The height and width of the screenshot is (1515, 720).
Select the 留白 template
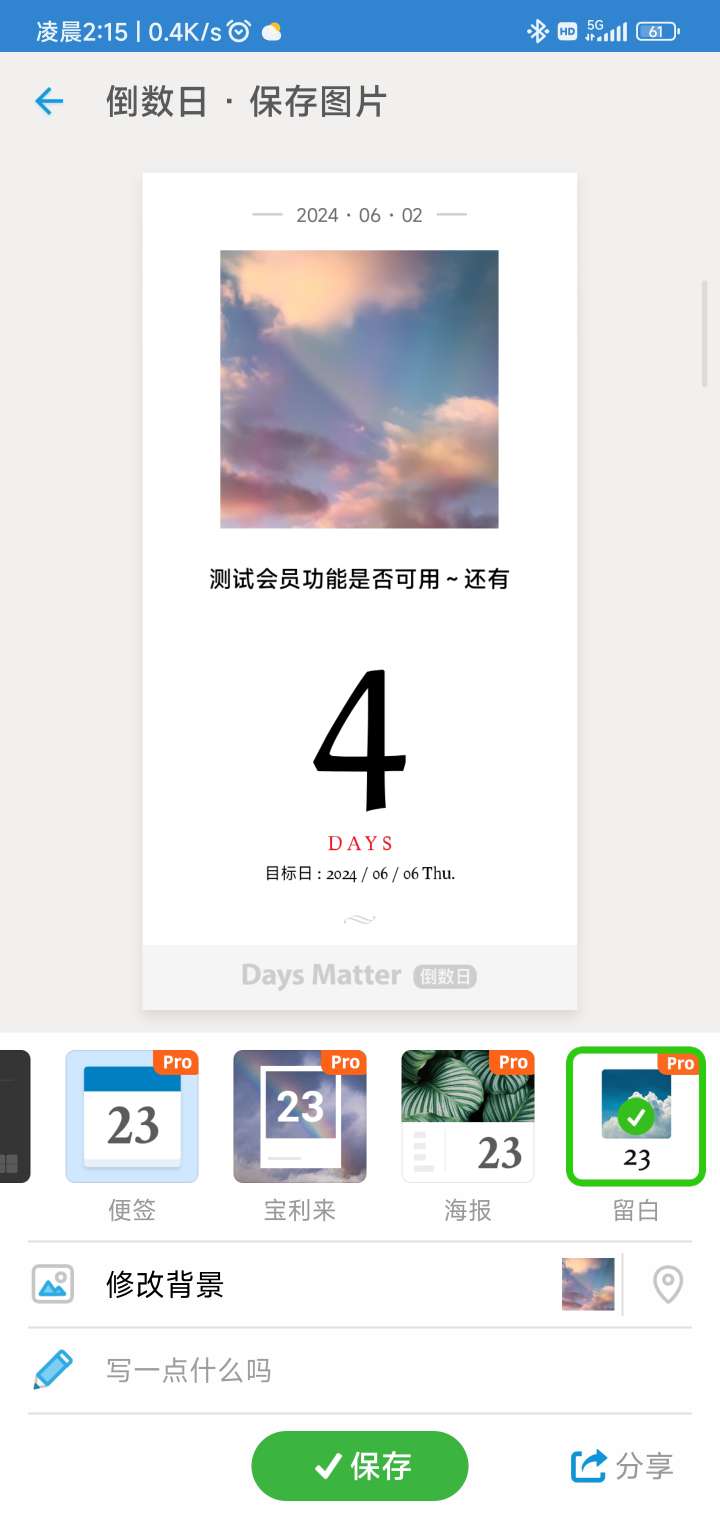(x=636, y=1116)
